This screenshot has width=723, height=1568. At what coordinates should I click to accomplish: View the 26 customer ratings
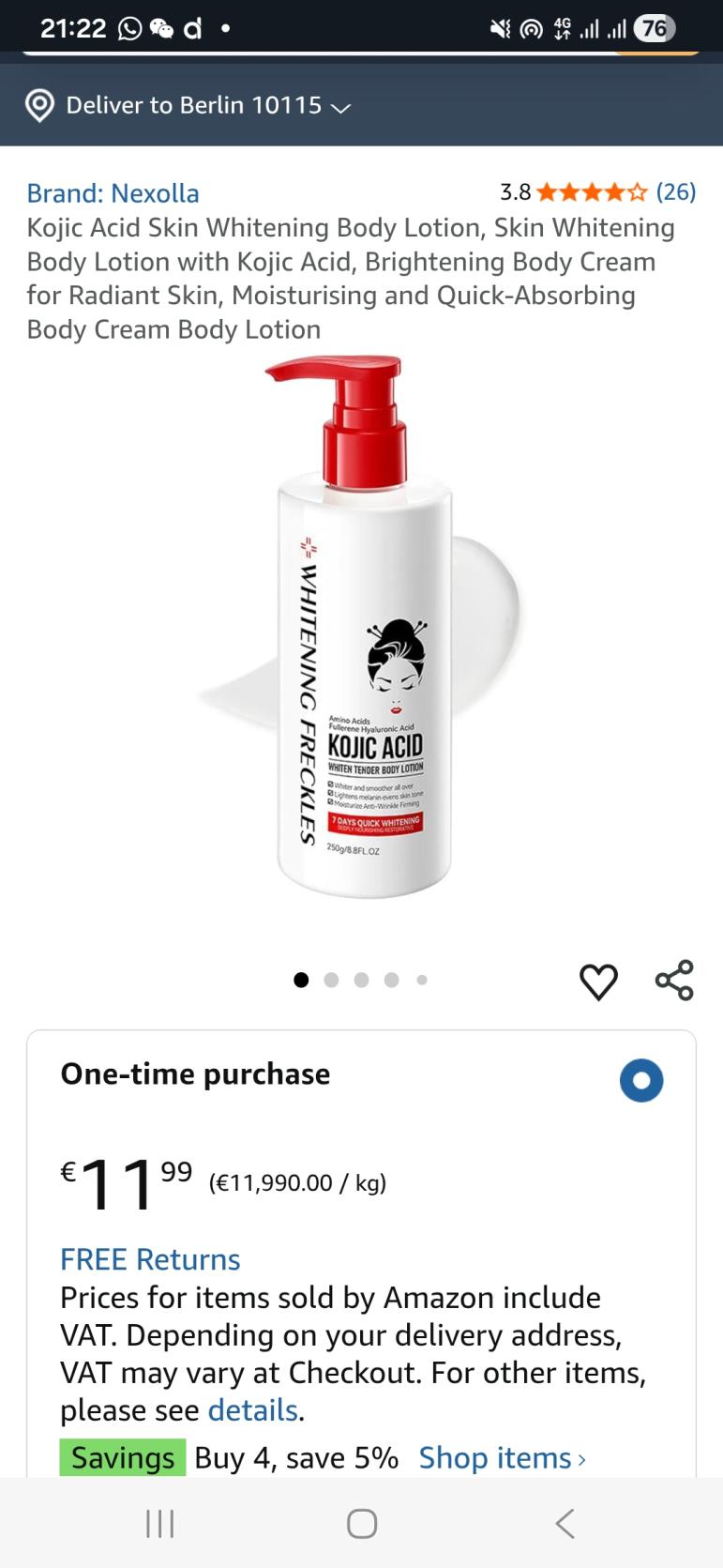(x=674, y=192)
